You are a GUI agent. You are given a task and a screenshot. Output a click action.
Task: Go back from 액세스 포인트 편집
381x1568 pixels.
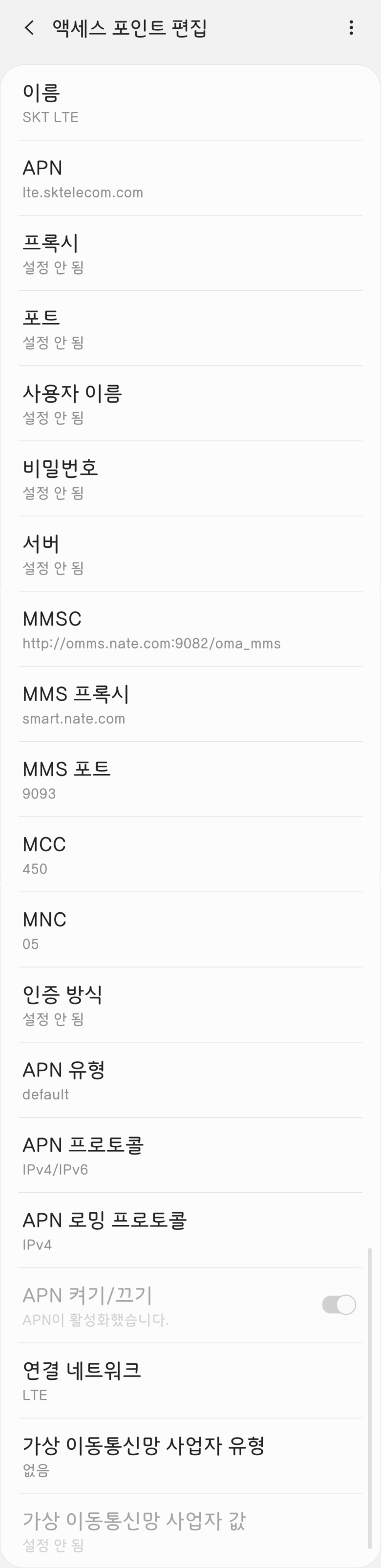click(29, 27)
